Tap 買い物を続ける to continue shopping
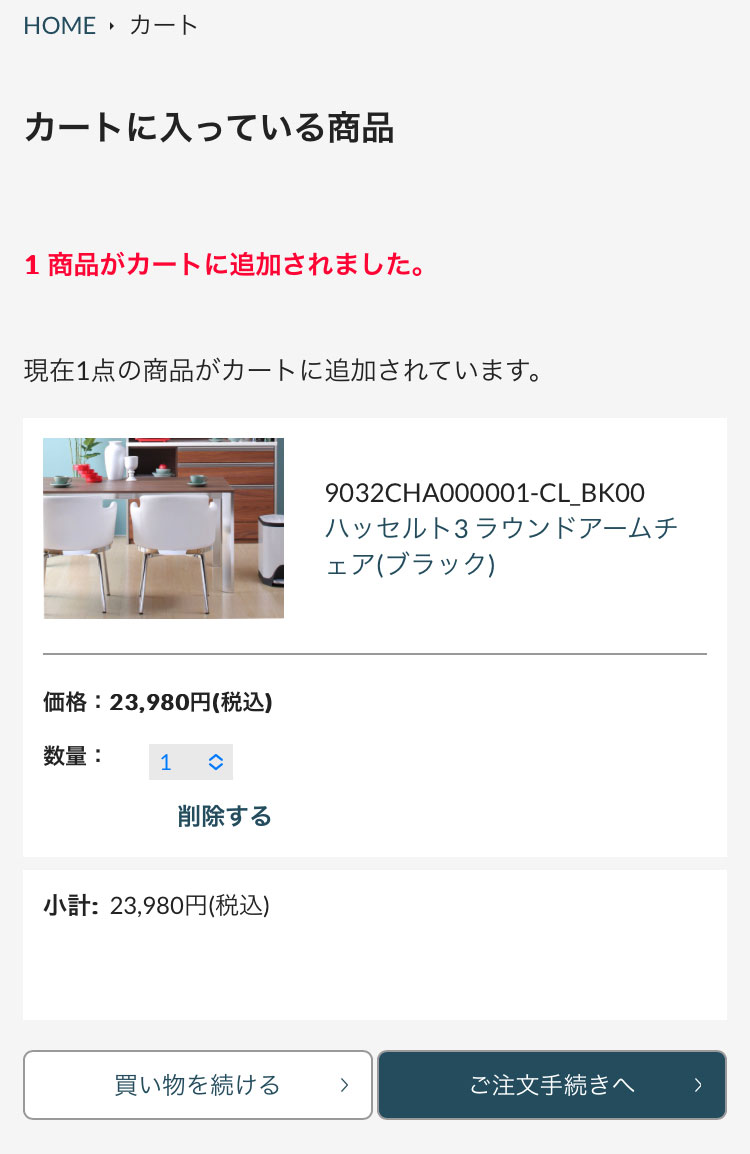This screenshot has width=750, height=1154. [198, 1085]
